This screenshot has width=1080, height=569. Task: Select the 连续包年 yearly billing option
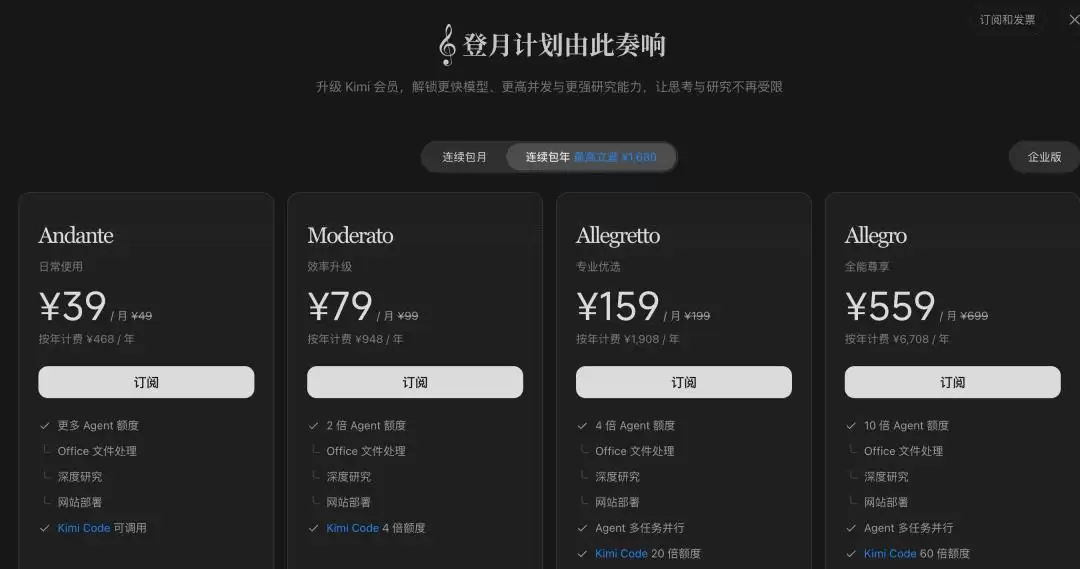591,157
